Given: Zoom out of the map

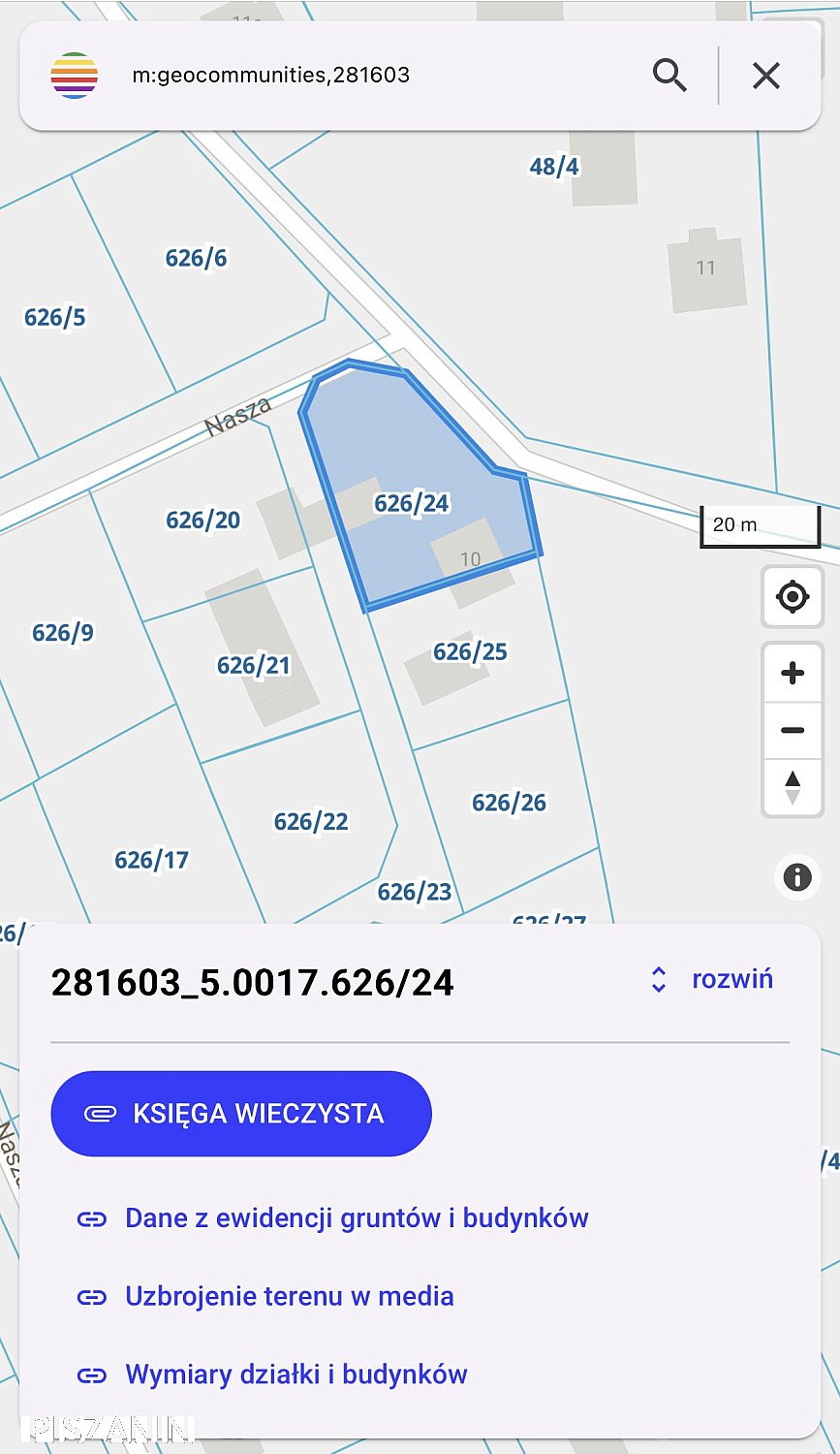Looking at the screenshot, I should point(793,730).
